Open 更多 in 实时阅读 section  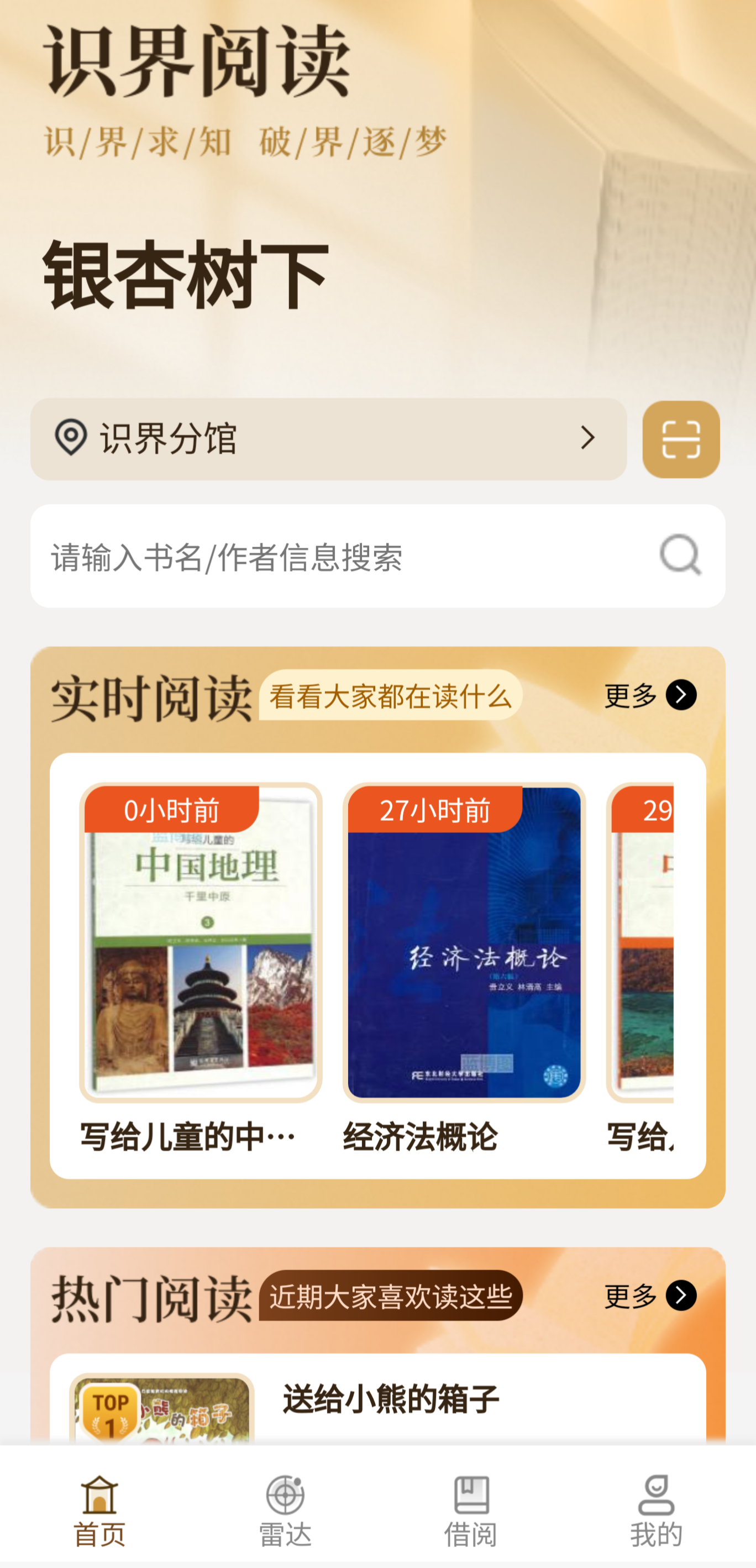pos(649,695)
